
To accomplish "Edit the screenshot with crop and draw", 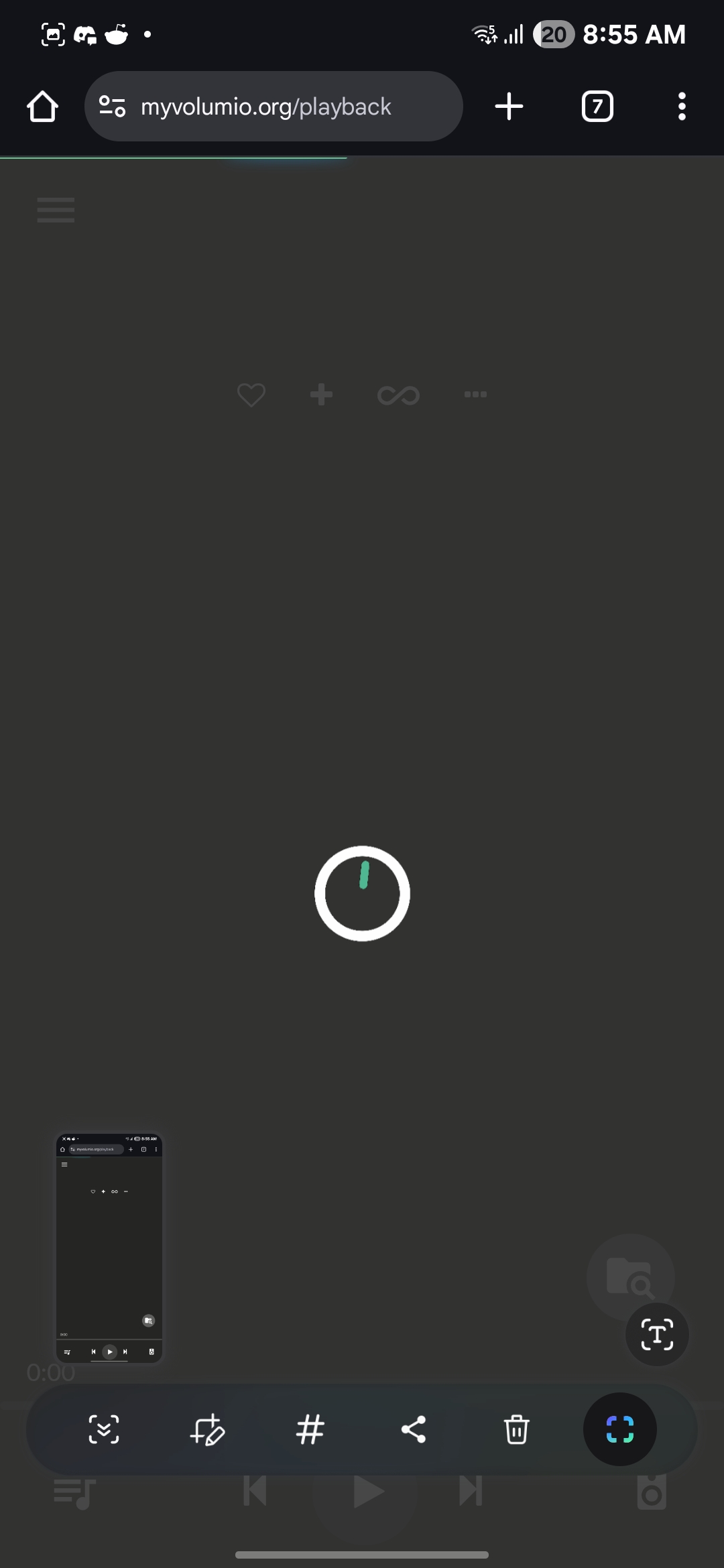I will (207, 1429).
